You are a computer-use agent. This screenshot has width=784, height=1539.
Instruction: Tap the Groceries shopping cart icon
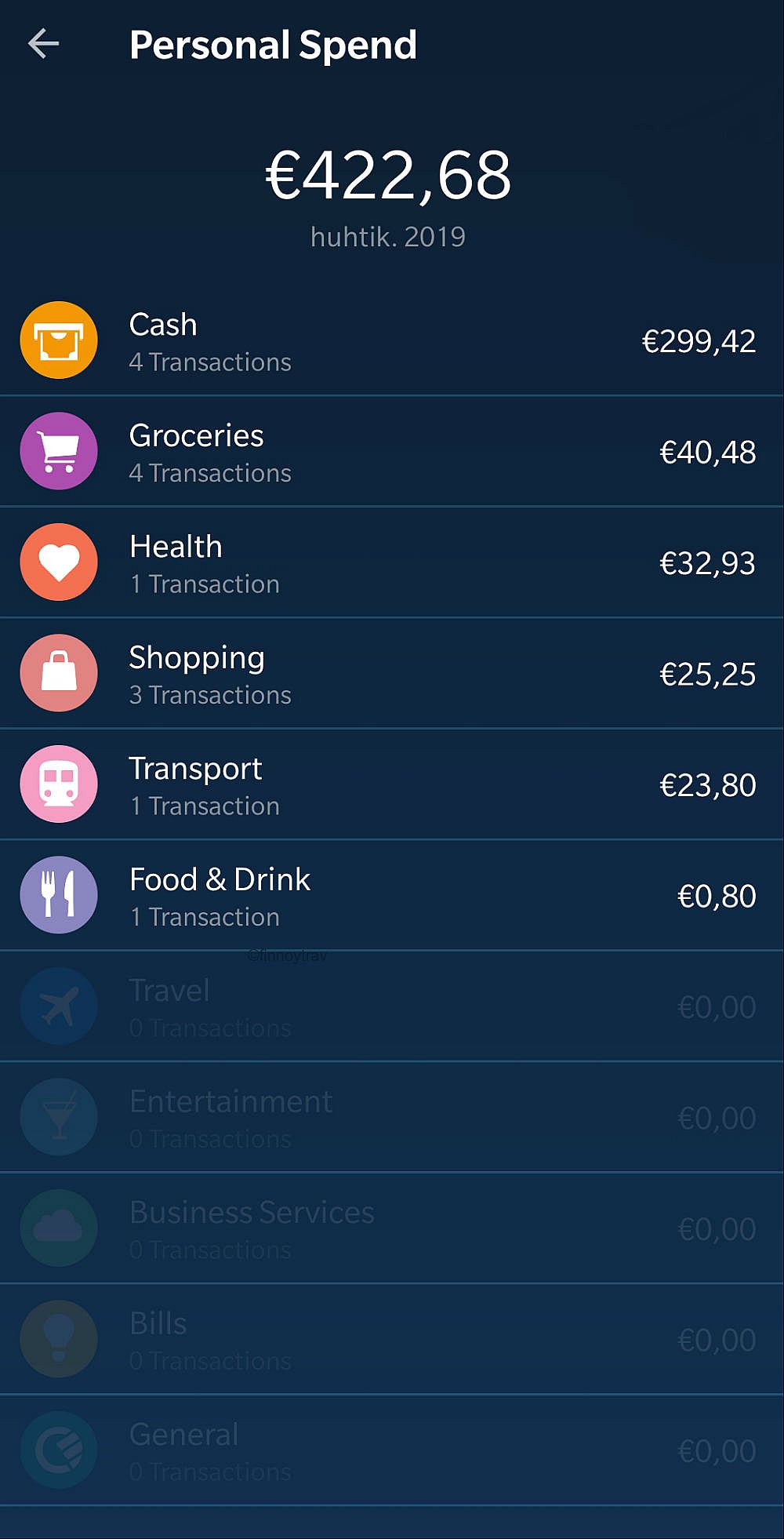point(59,450)
